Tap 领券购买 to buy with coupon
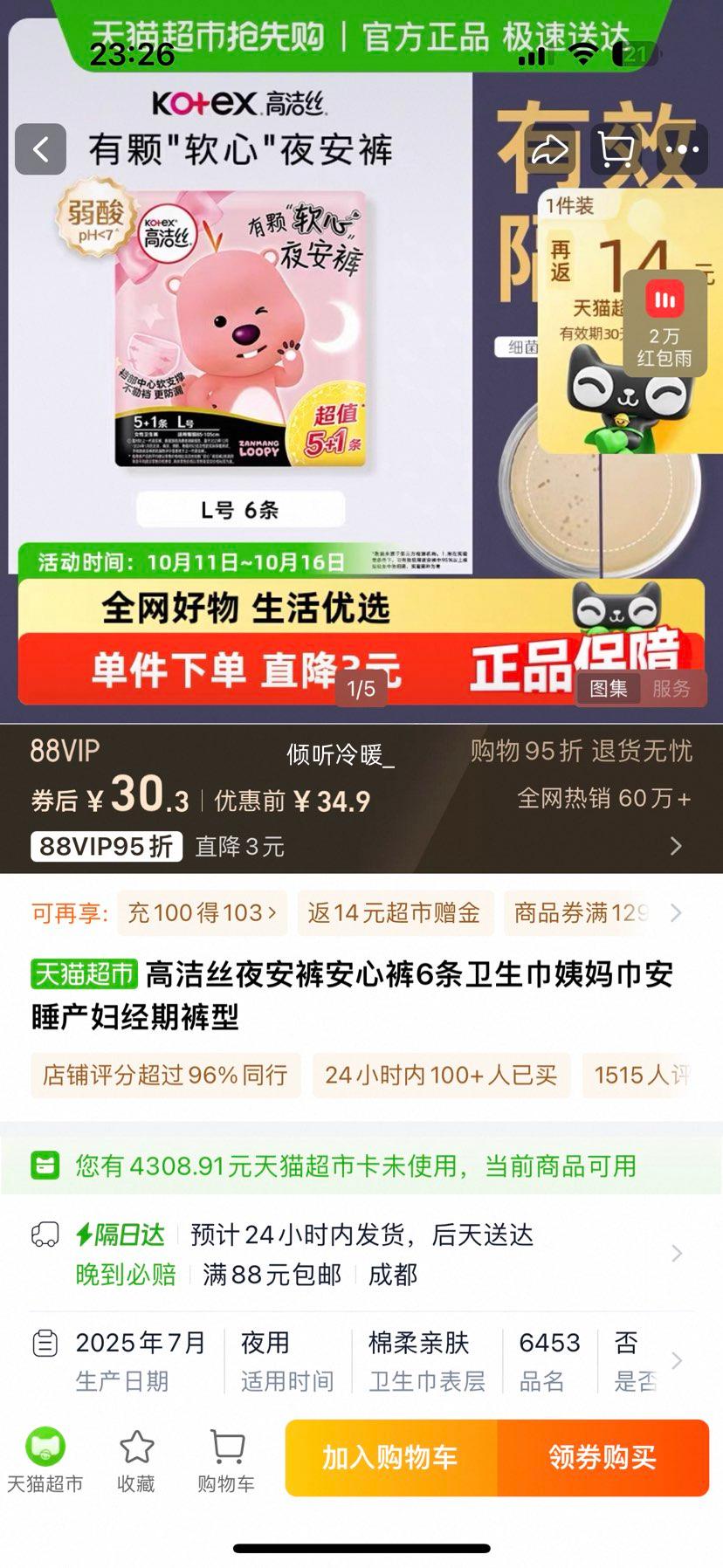723x1568 pixels. pos(602,1457)
